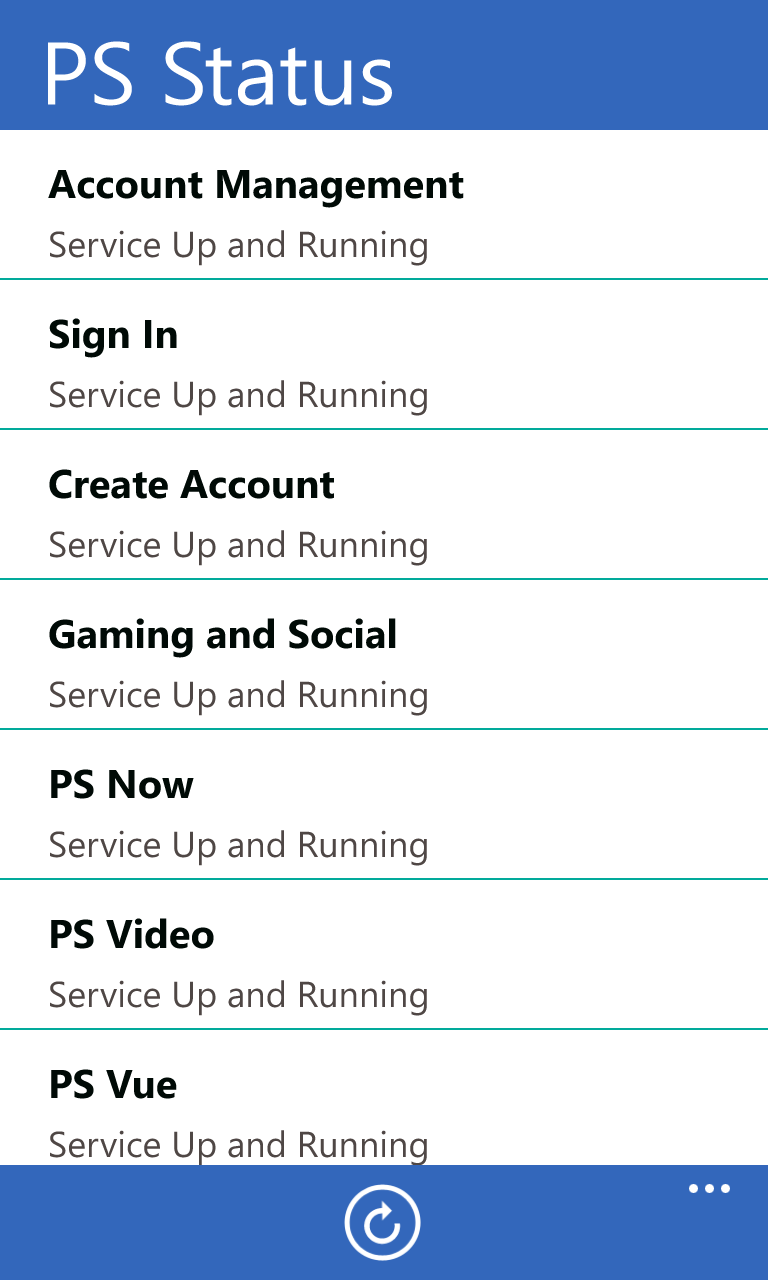
Task: View Create Account service details
Action: (384, 514)
